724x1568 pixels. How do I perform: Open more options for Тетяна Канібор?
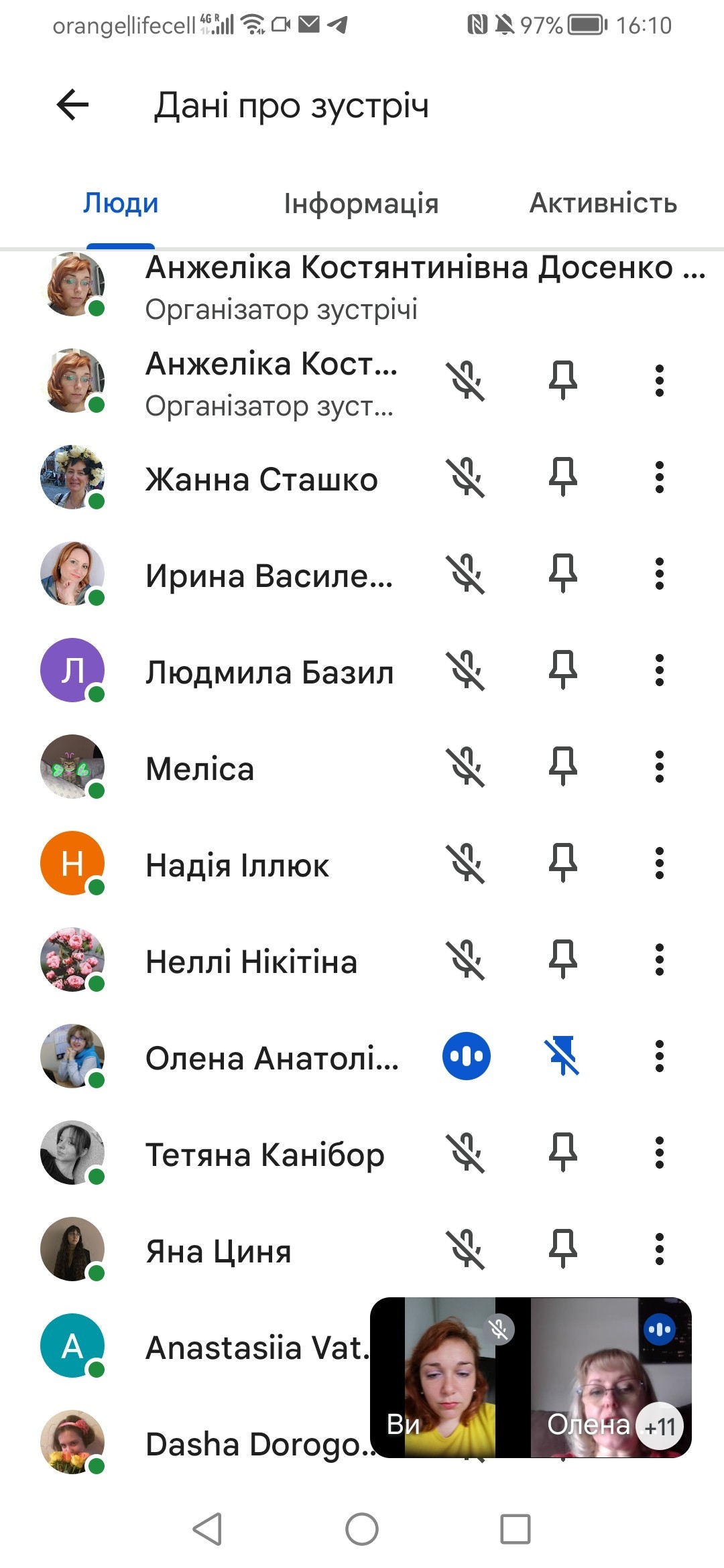click(659, 1153)
